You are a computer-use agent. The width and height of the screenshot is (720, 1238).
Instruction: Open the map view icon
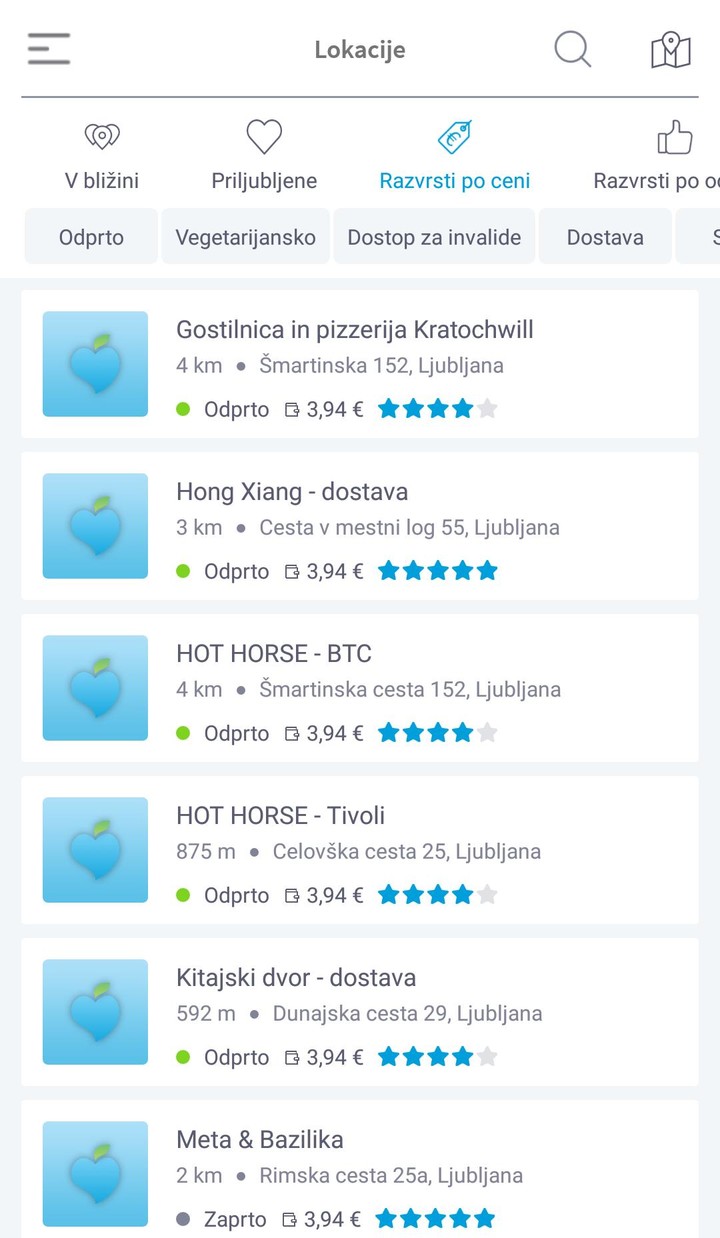[x=672, y=48]
